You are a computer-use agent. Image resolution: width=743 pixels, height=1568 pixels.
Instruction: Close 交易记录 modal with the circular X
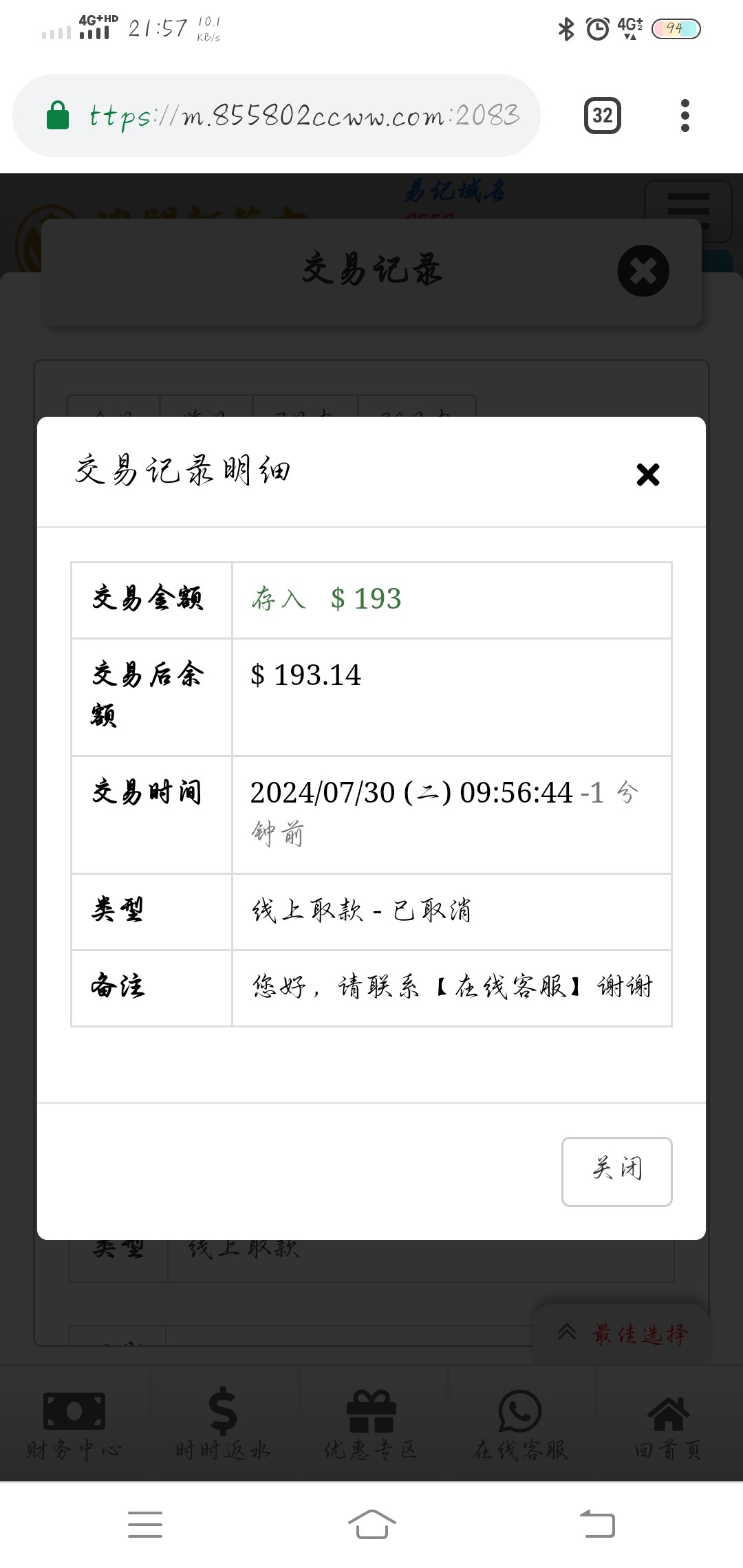coord(644,270)
